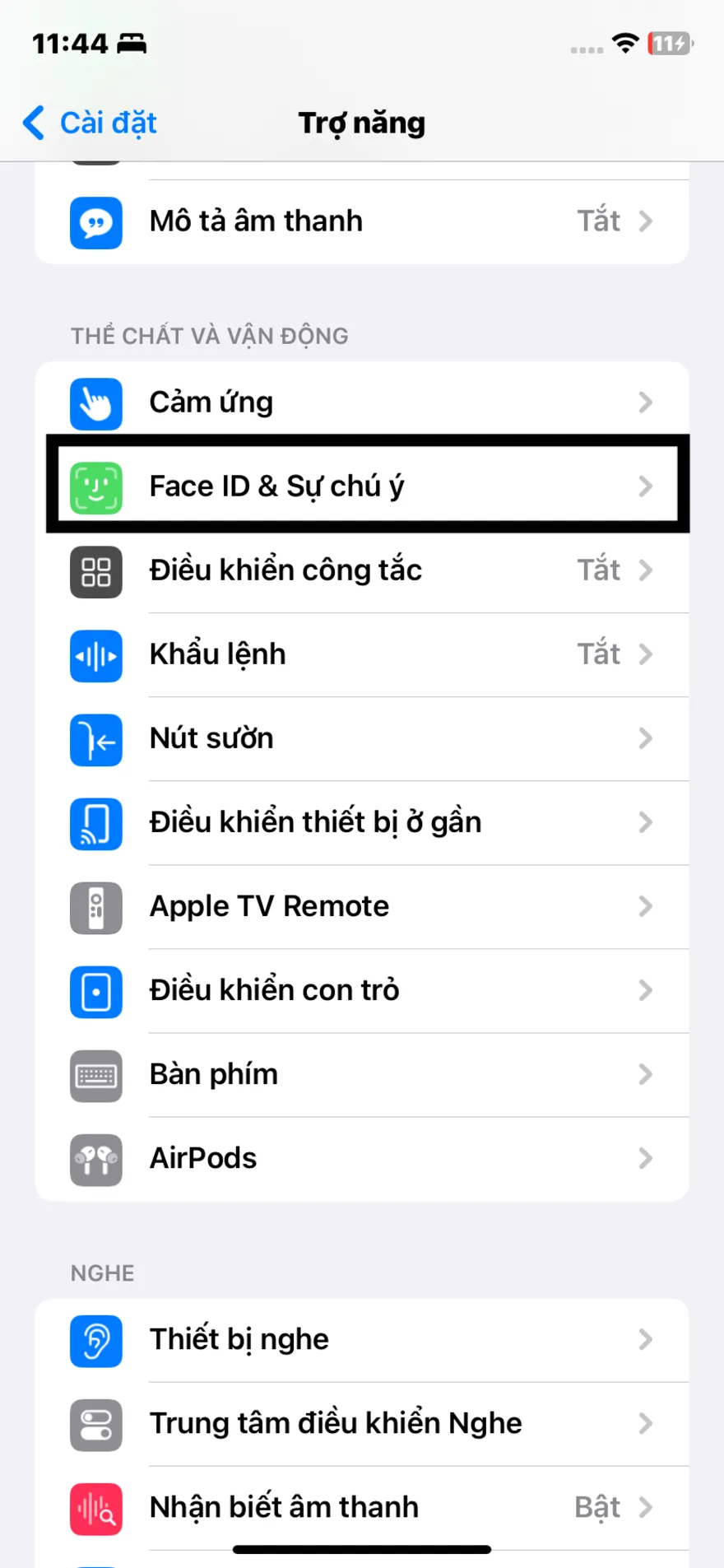Tap the AirPods icon
The image size is (724, 1568).
(95, 1160)
